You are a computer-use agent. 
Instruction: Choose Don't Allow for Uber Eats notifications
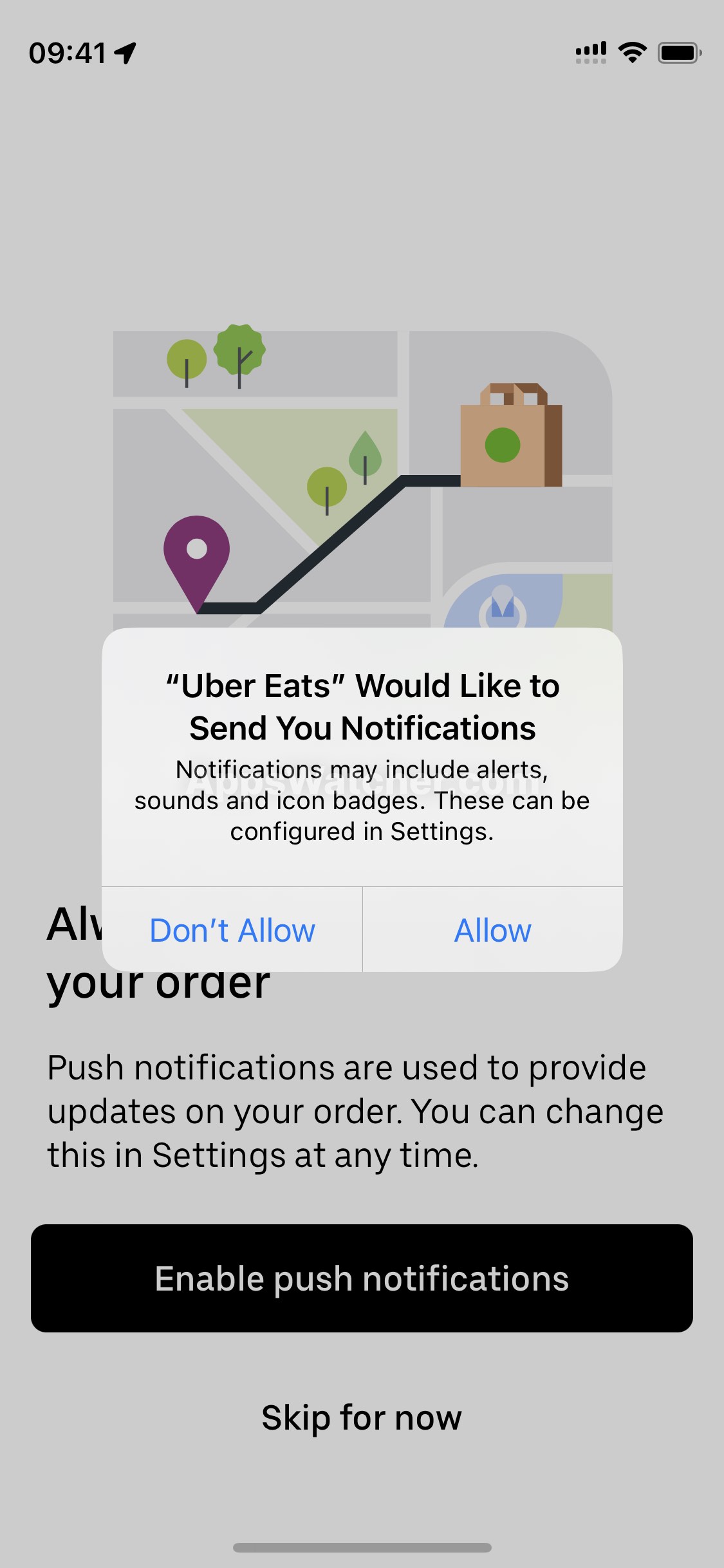pyautogui.click(x=232, y=930)
